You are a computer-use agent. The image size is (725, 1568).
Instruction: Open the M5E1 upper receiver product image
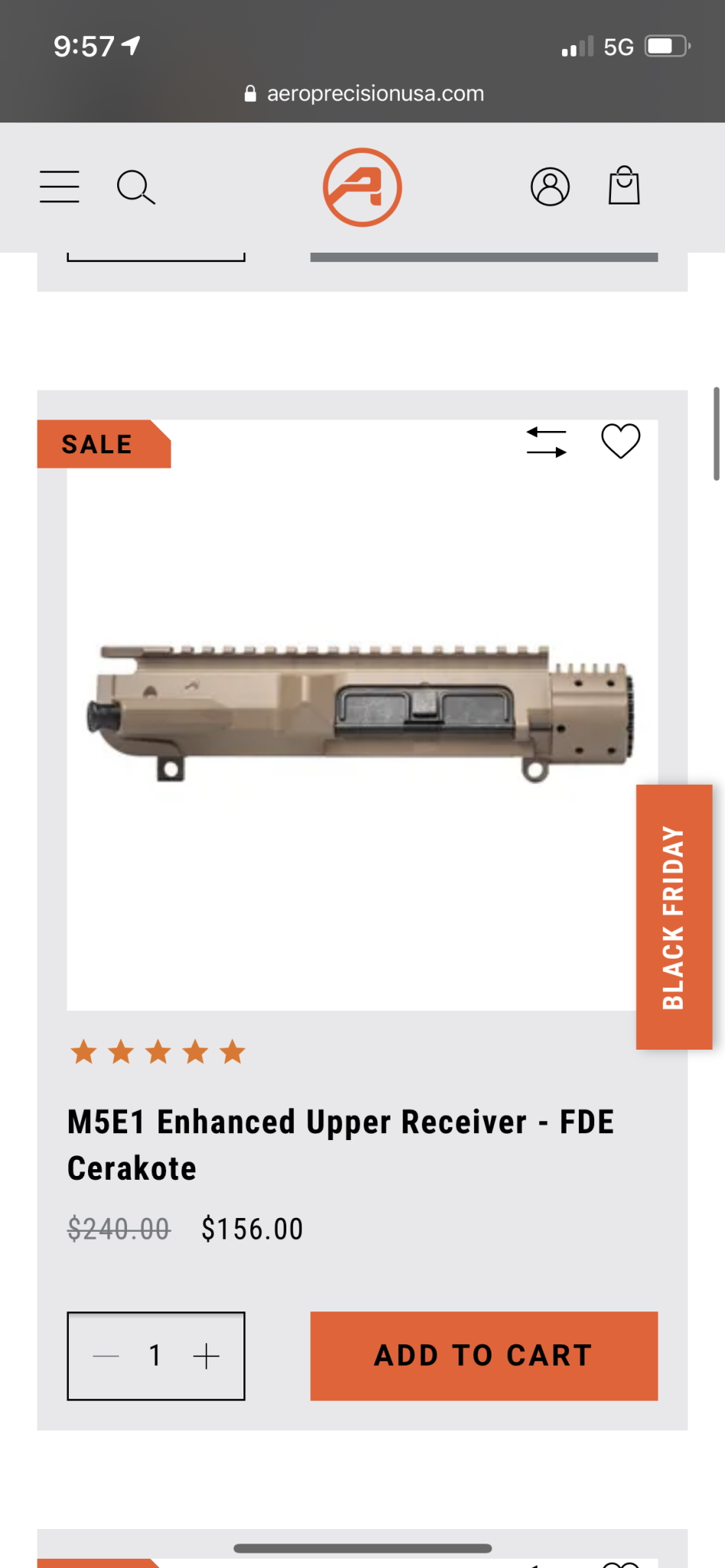pyautogui.click(x=361, y=714)
